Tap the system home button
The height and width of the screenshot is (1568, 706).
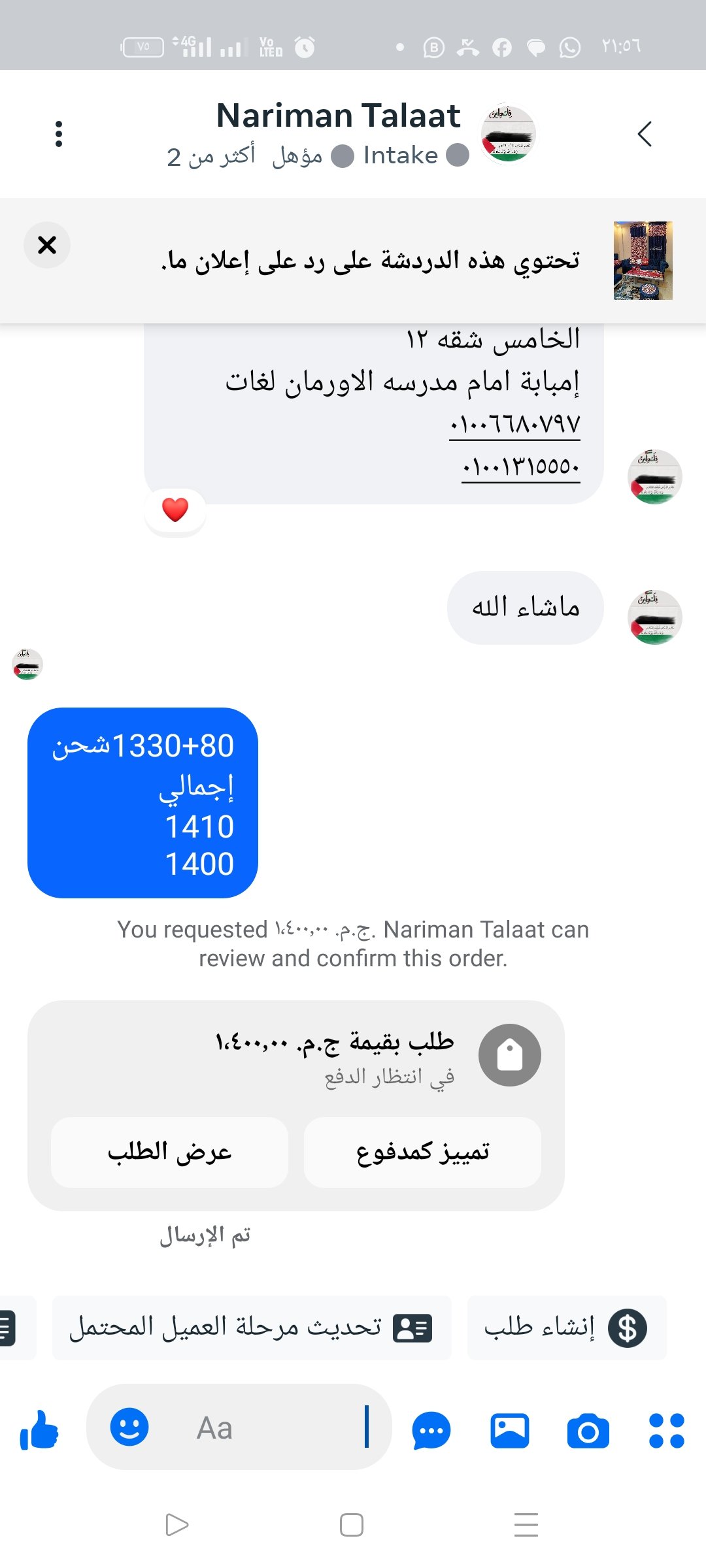click(352, 1525)
